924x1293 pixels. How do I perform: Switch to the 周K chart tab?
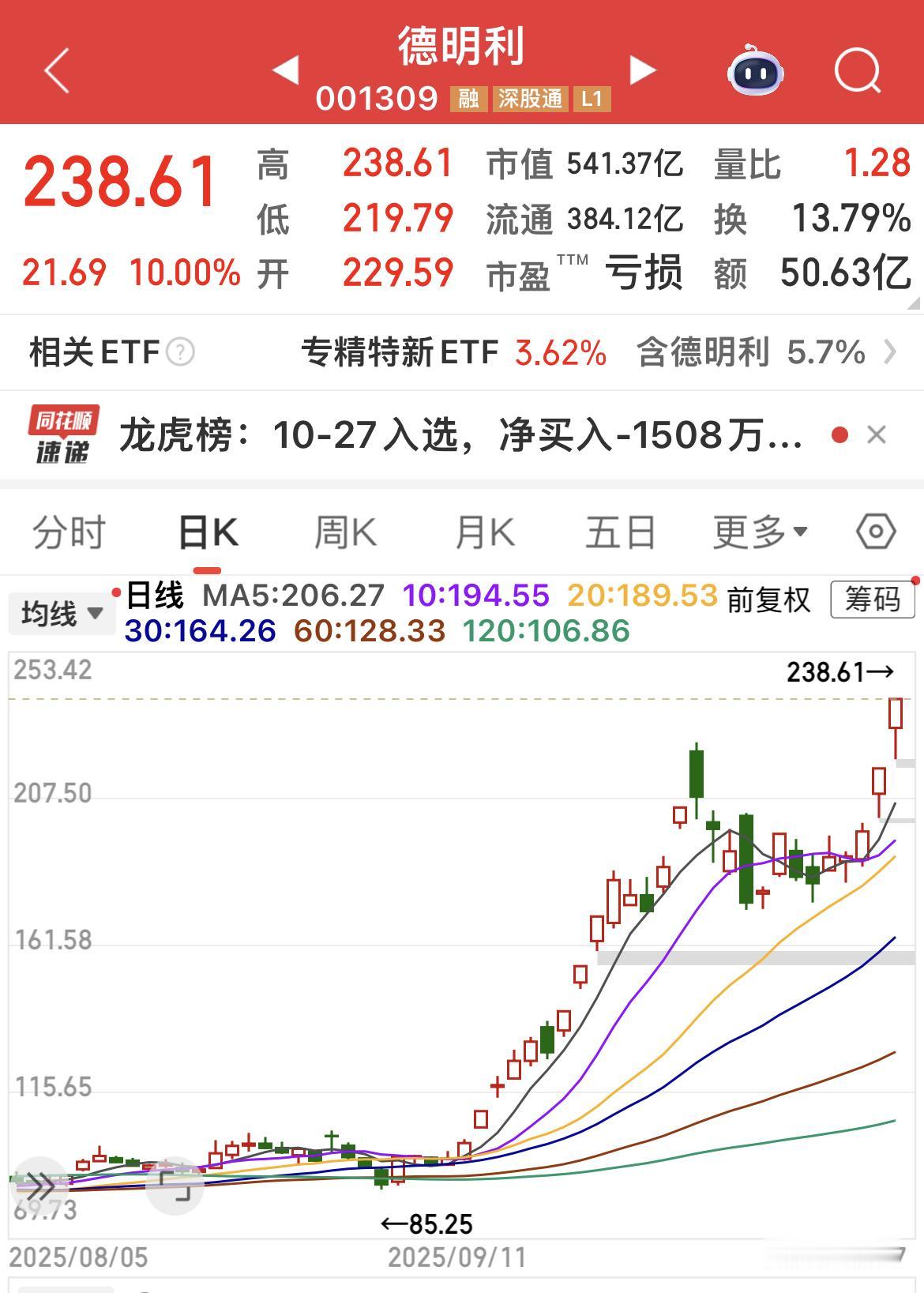tap(345, 532)
